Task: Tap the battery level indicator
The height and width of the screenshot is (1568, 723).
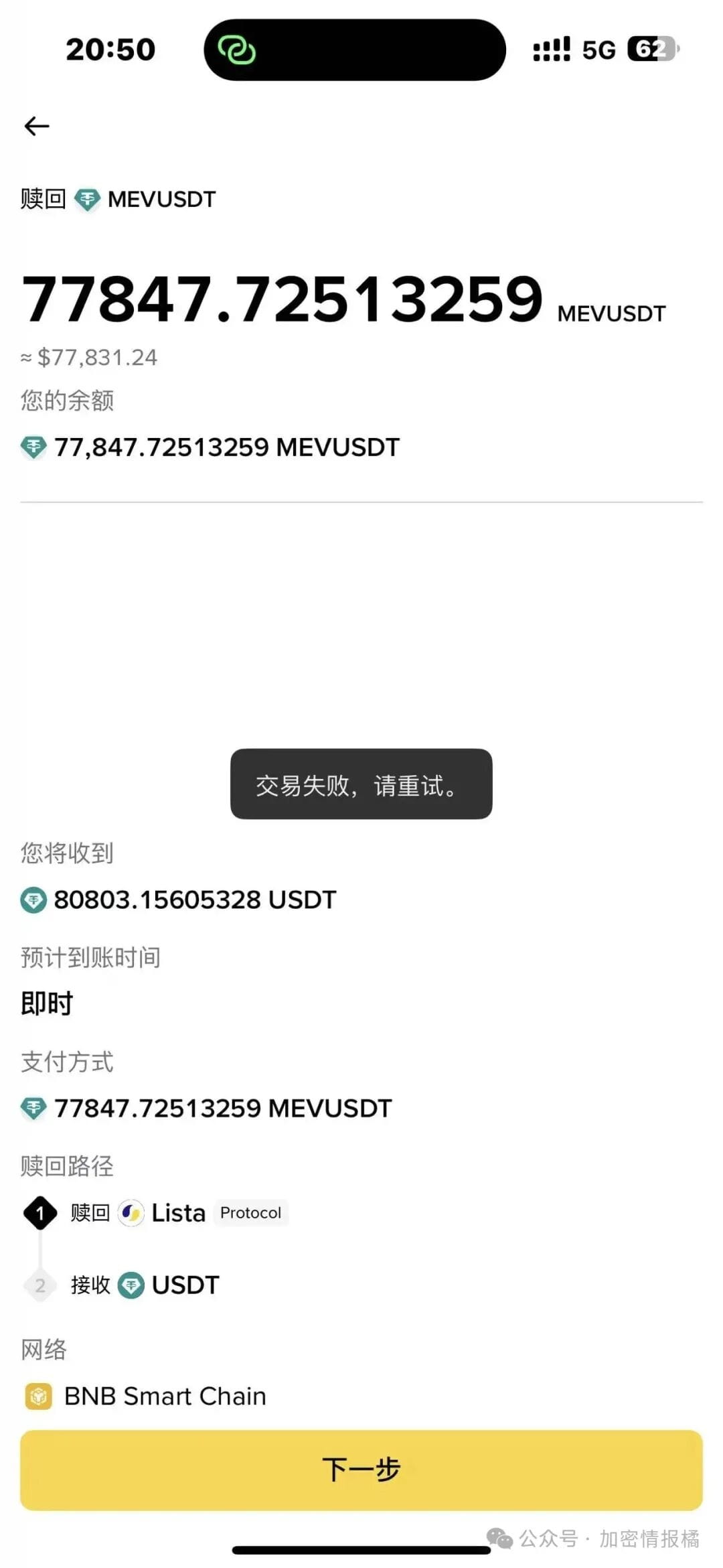Action: [x=651, y=49]
